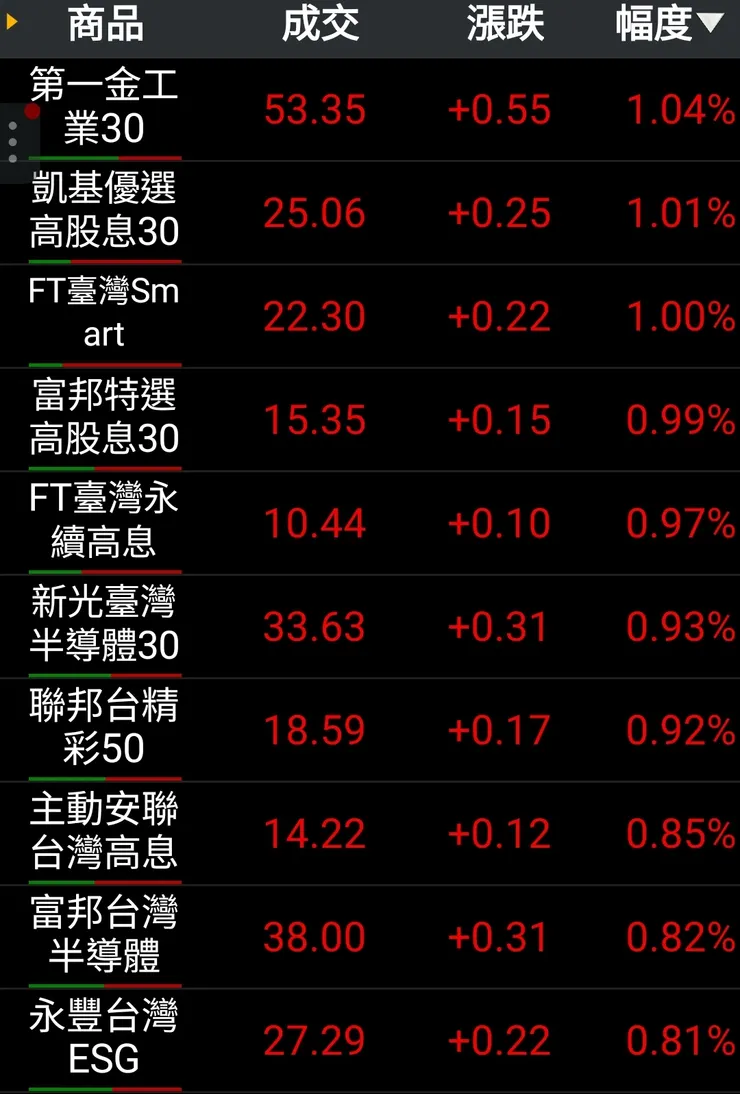Image resolution: width=740 pixels, height=1094 pixels.
Task: Tap the 商品 column header
Action: [105, 26]
